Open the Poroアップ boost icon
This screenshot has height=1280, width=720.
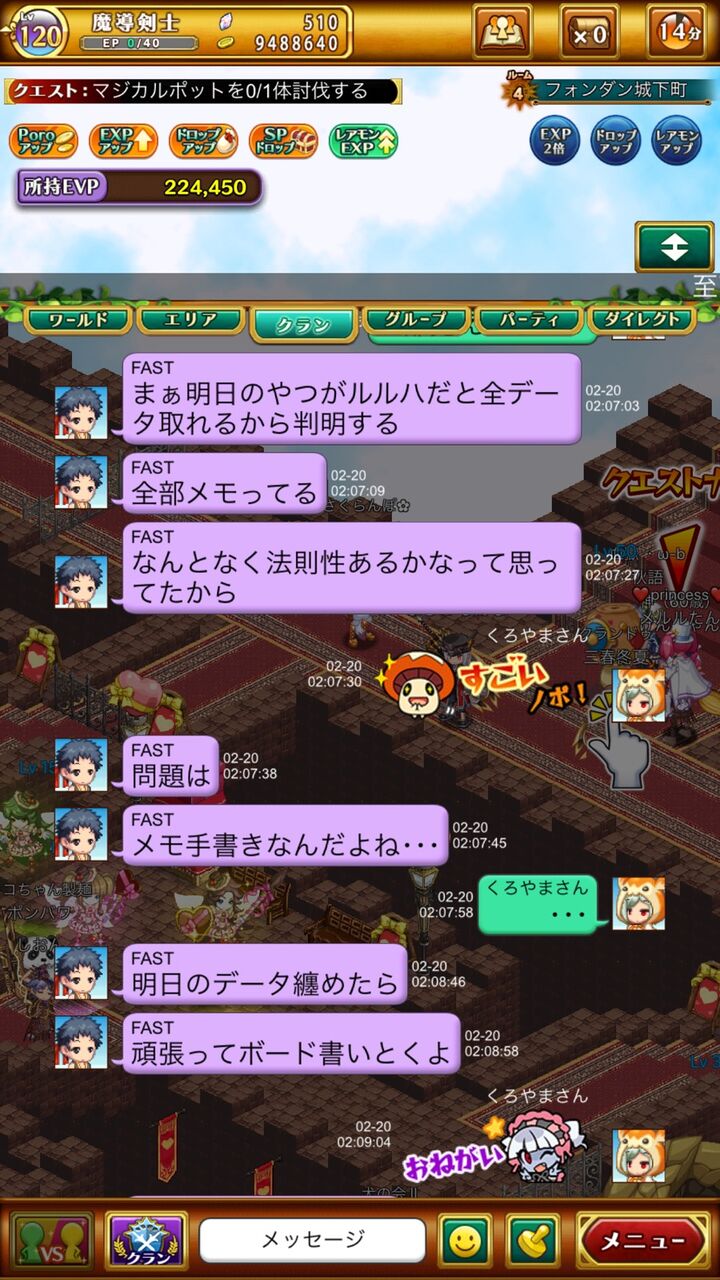[x=44, y=140]
